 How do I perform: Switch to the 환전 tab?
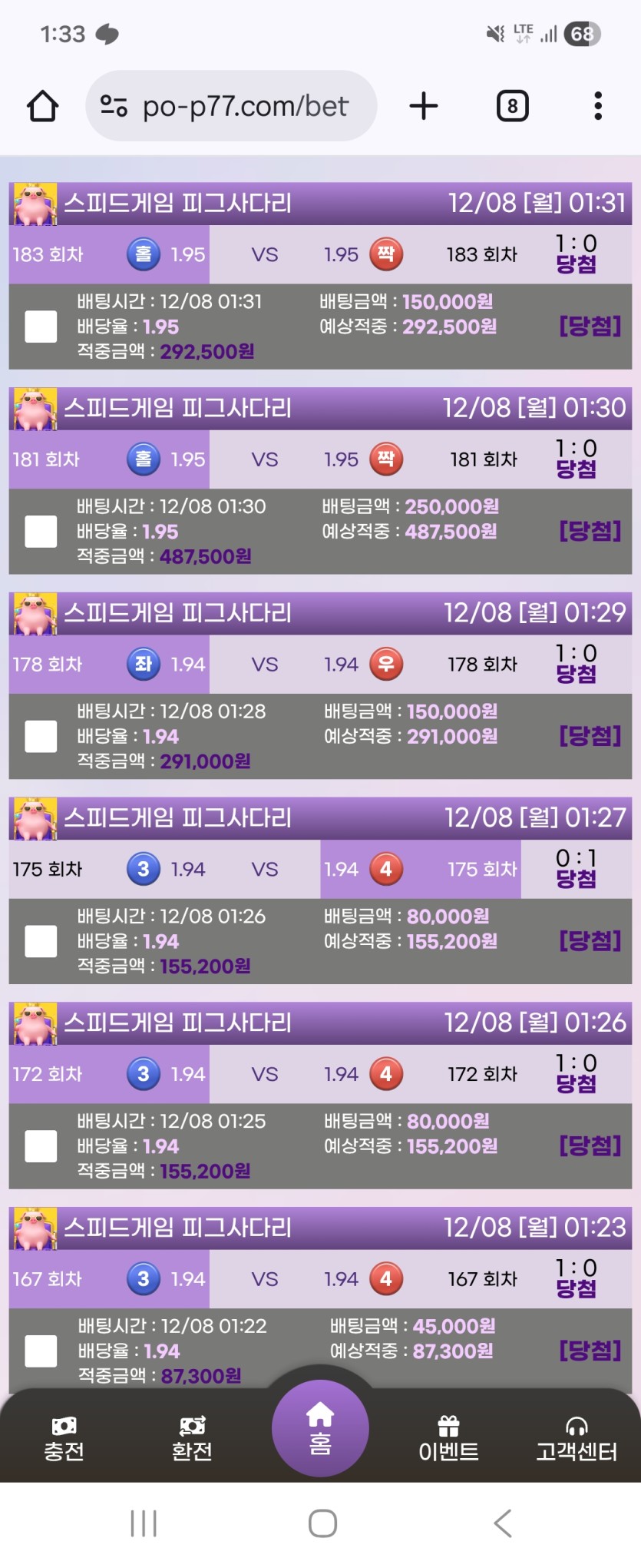(x=192, y=1439)
